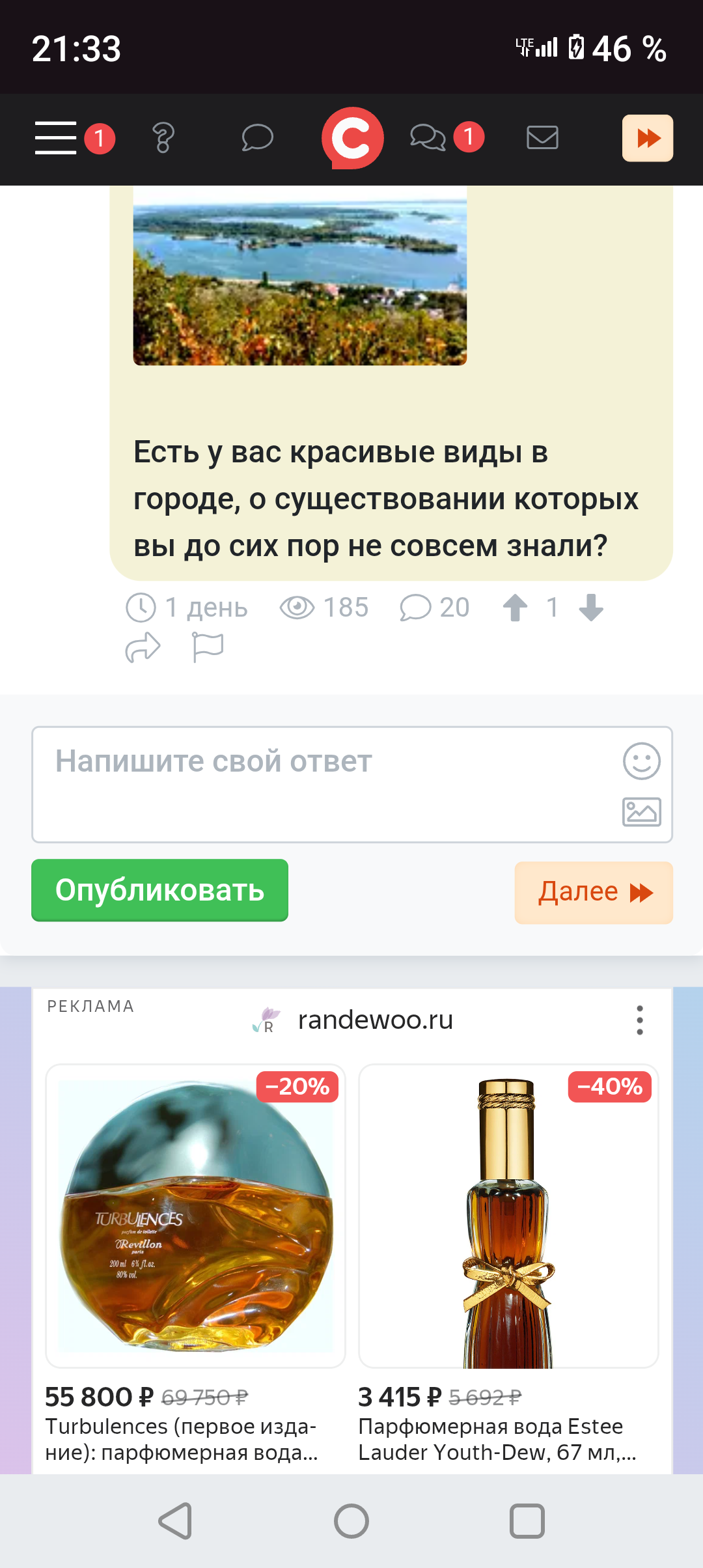
Task: Upvote the question with the up arrow
Action: click(515, 608)
